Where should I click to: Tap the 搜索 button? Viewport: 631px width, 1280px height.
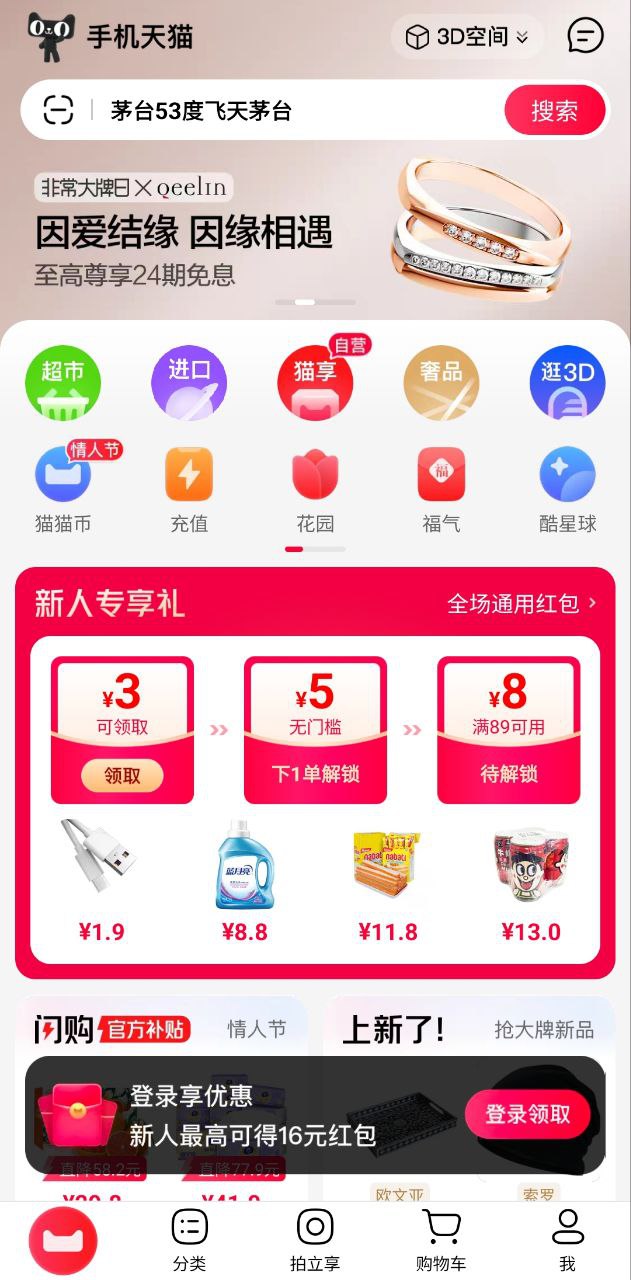click(x=554, y=110)
